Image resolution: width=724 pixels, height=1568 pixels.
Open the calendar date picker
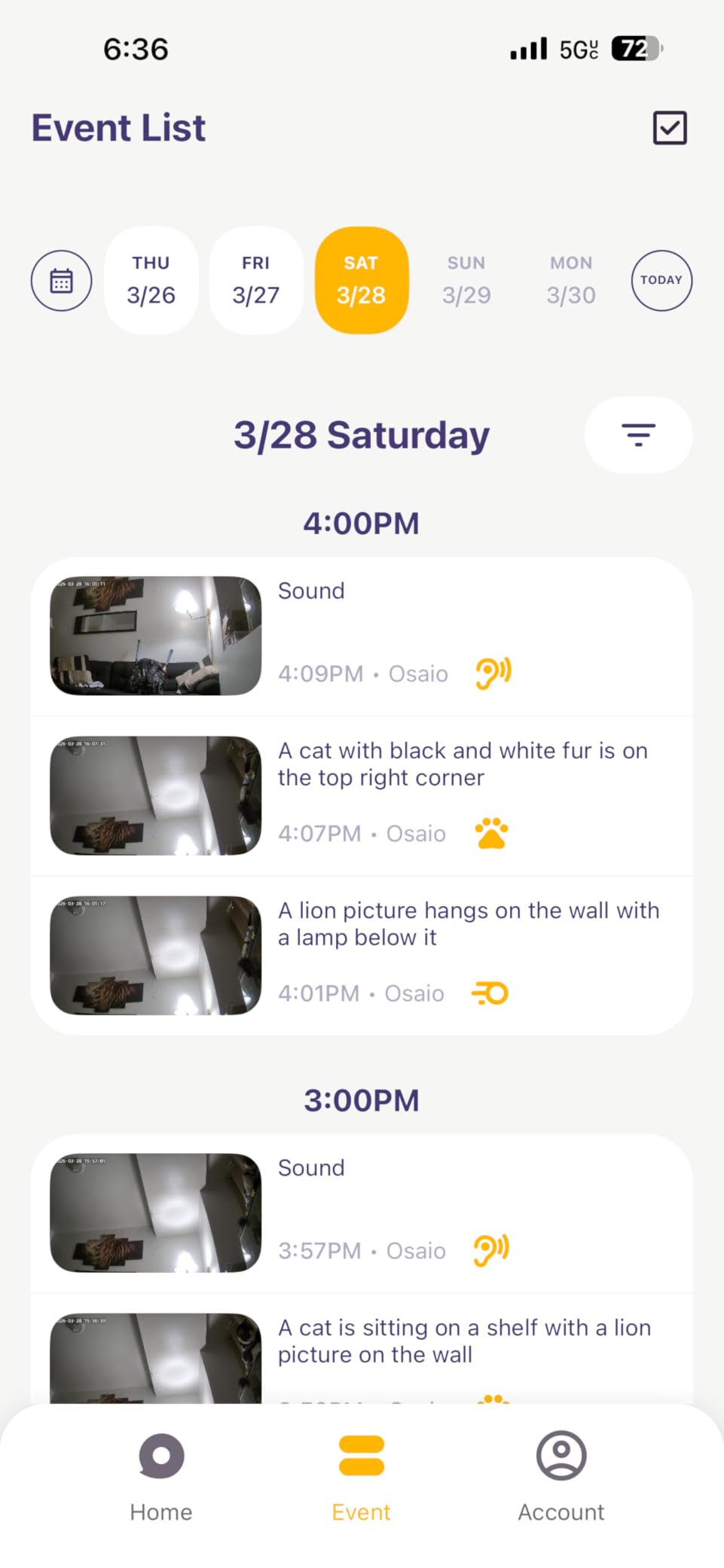[61, 280]
